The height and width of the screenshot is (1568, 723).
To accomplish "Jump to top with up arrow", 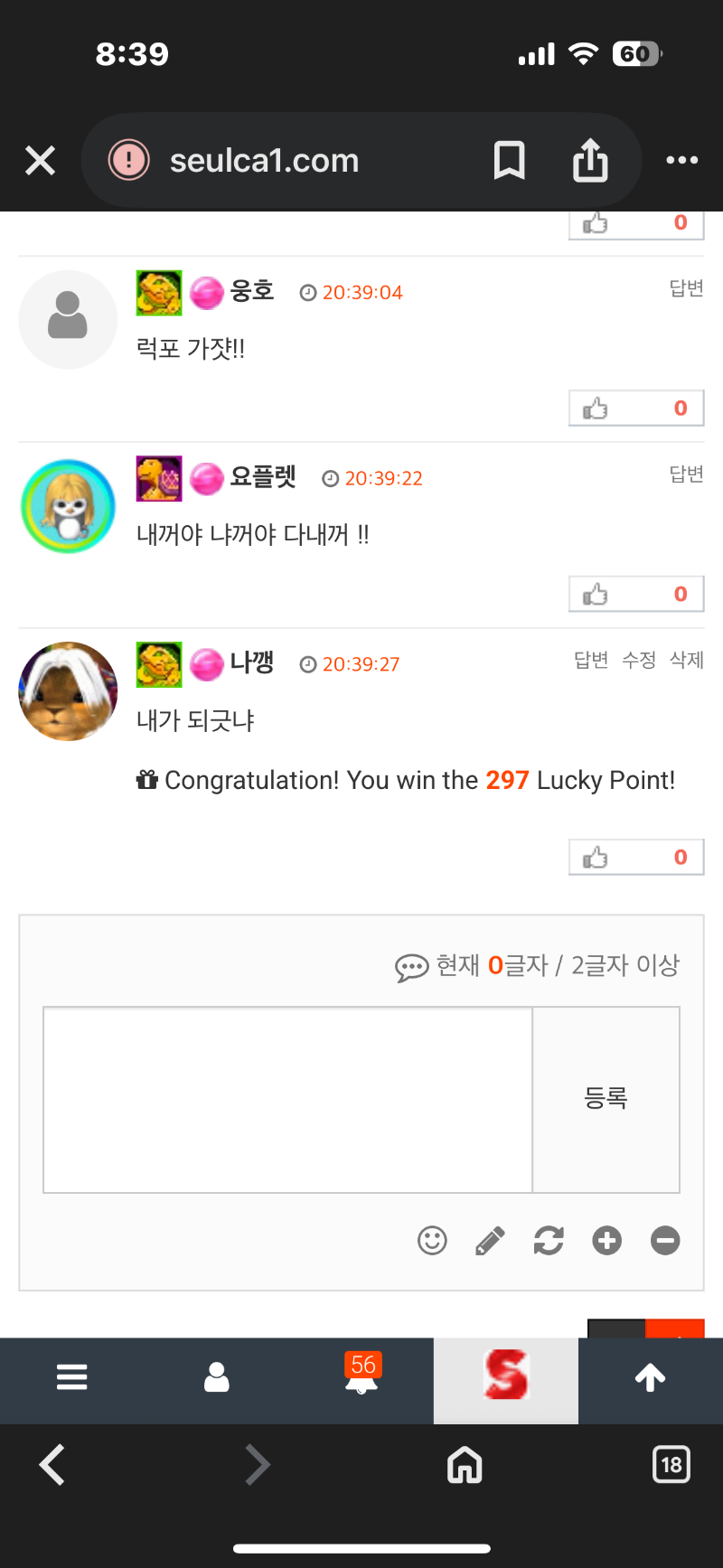I will [x=650, y=1377].
